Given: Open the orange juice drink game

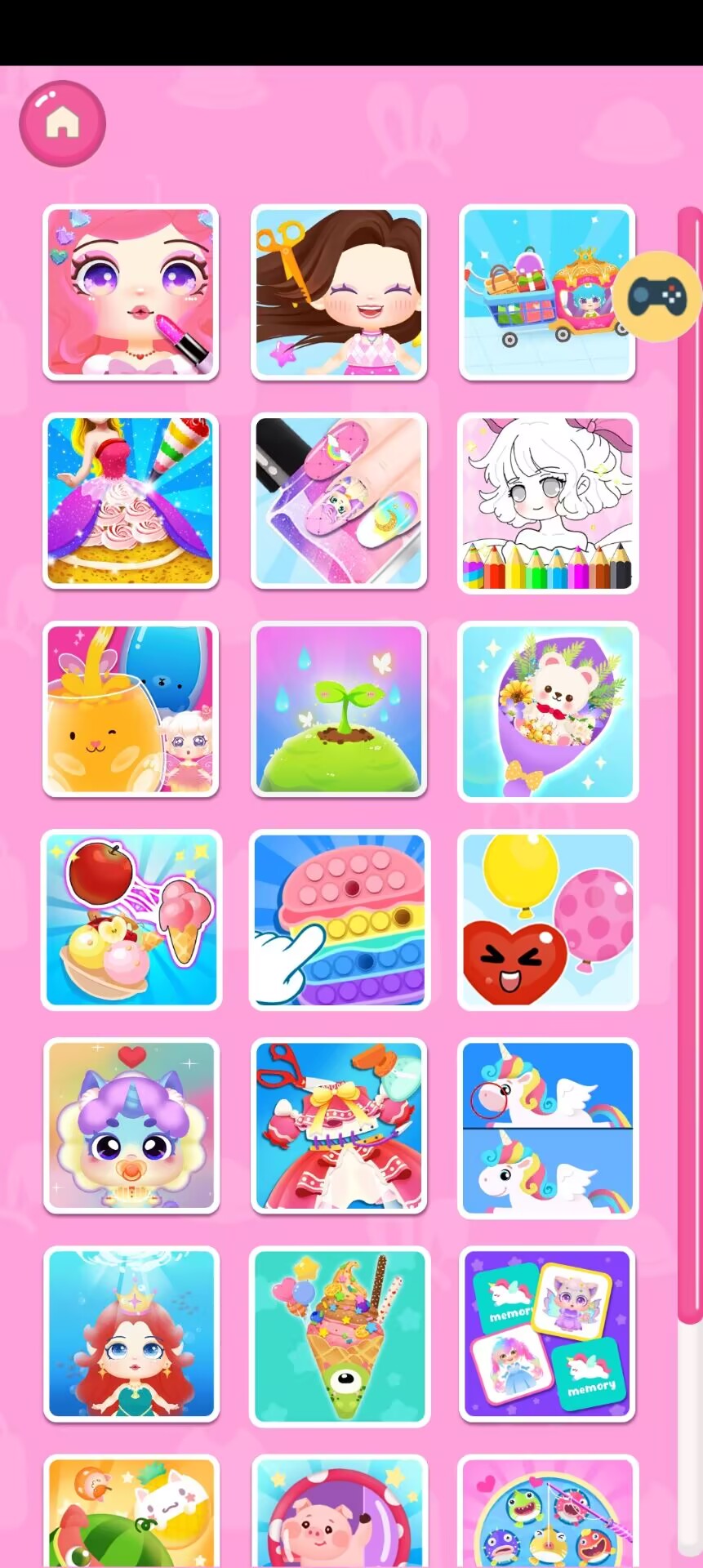Looking at the screenshot, I should pyautogui.click(x=131, y=710).
